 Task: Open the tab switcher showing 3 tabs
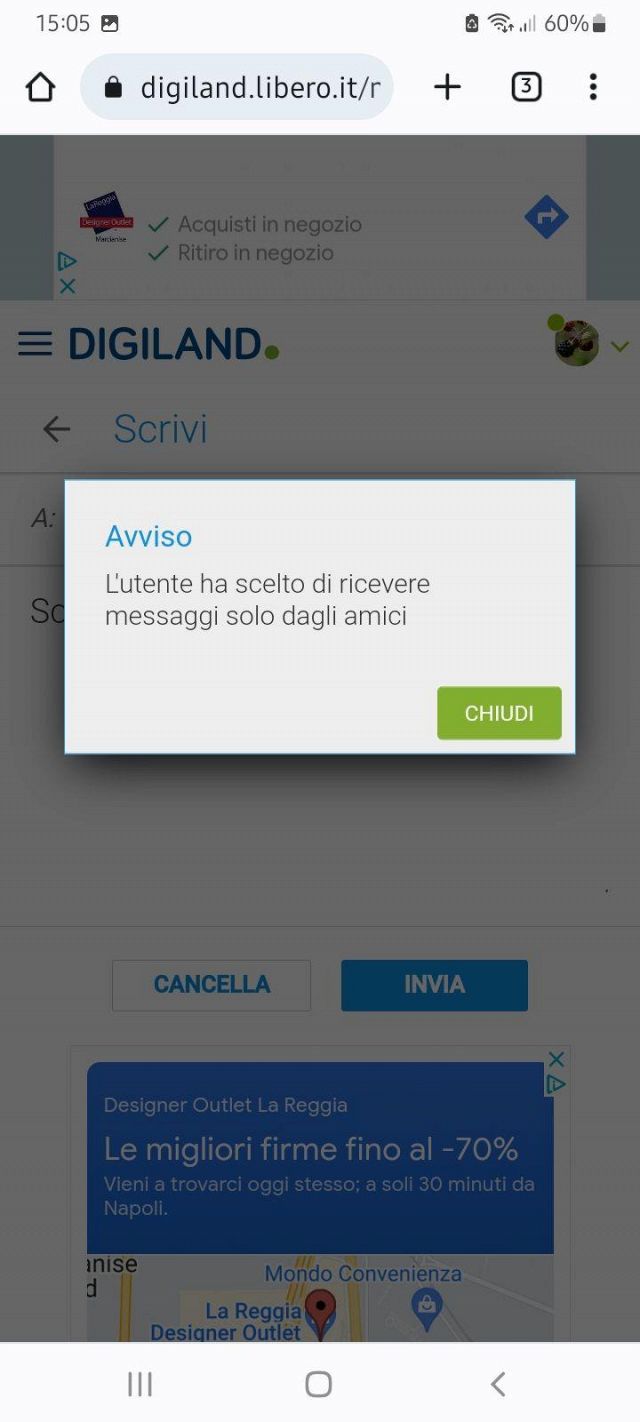coord(526,88)
